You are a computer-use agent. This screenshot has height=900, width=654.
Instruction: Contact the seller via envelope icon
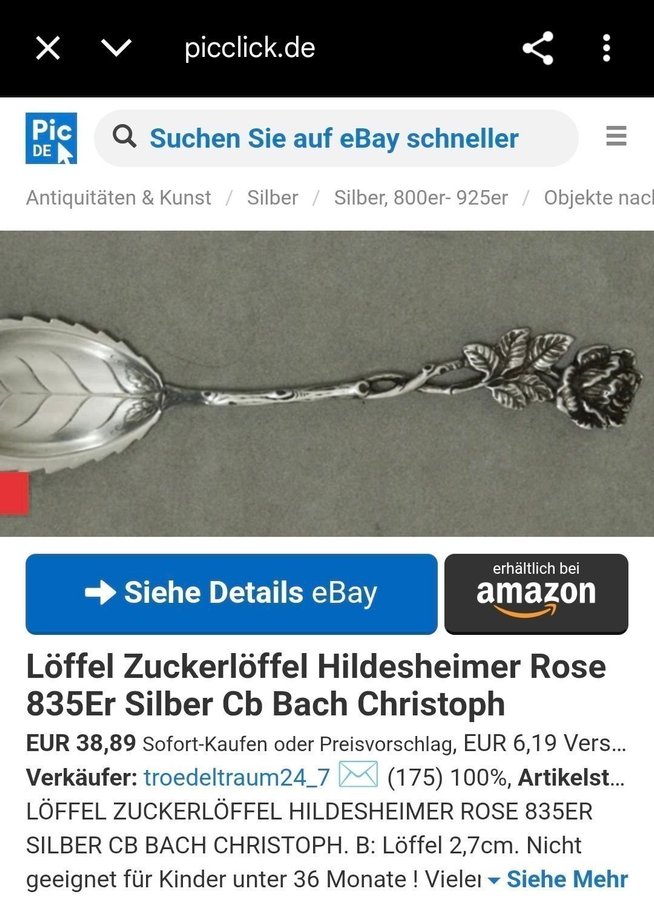358,775
